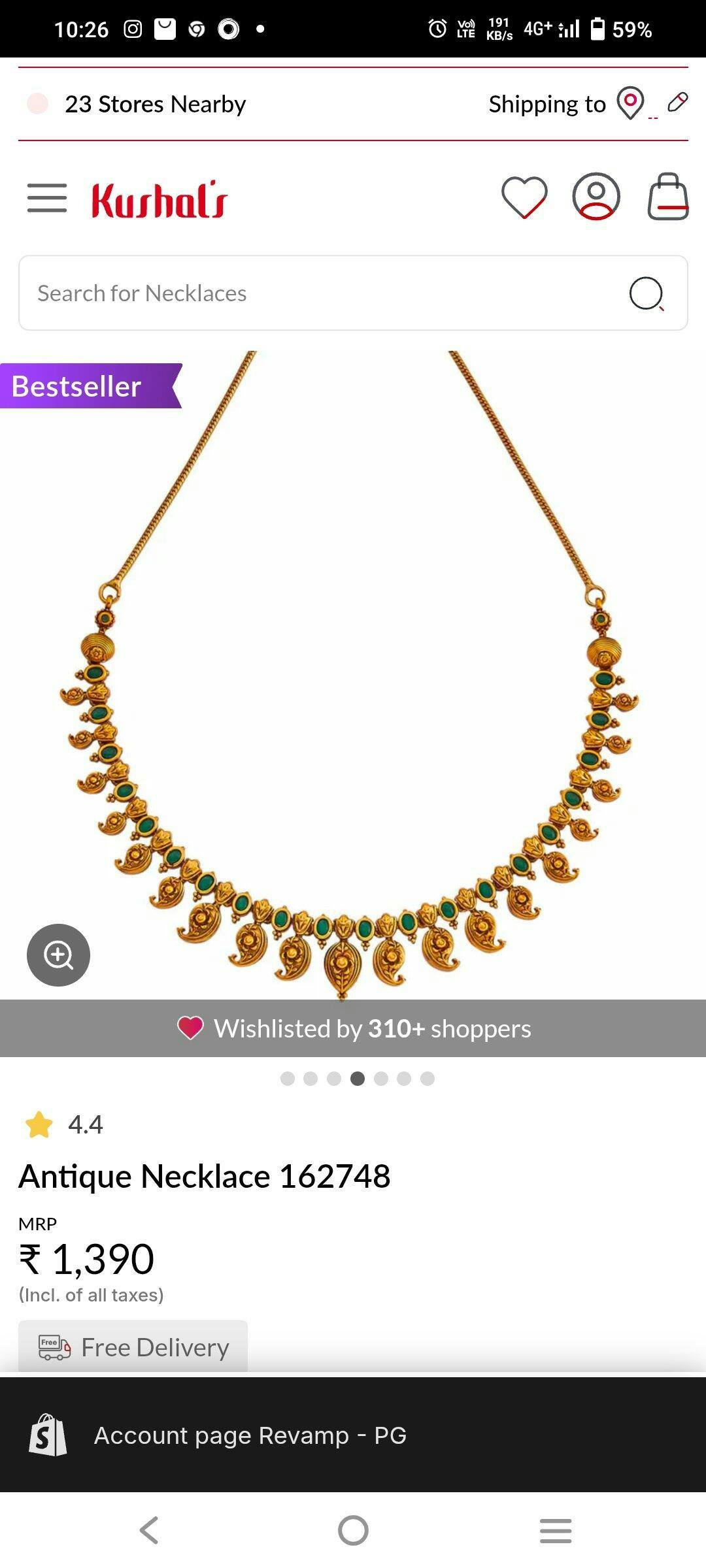Go to the device home screen

[x=353, y=1530]
